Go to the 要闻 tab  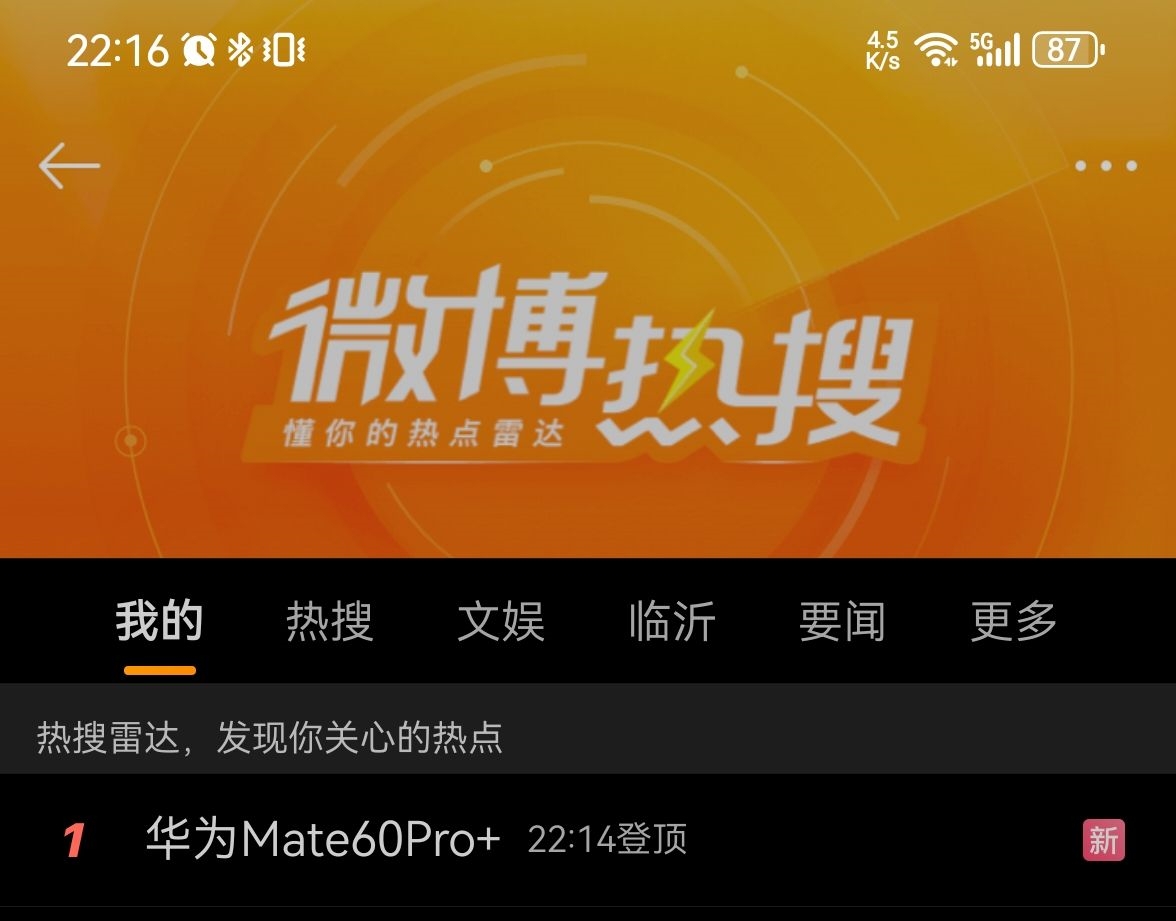pos(842,622)
